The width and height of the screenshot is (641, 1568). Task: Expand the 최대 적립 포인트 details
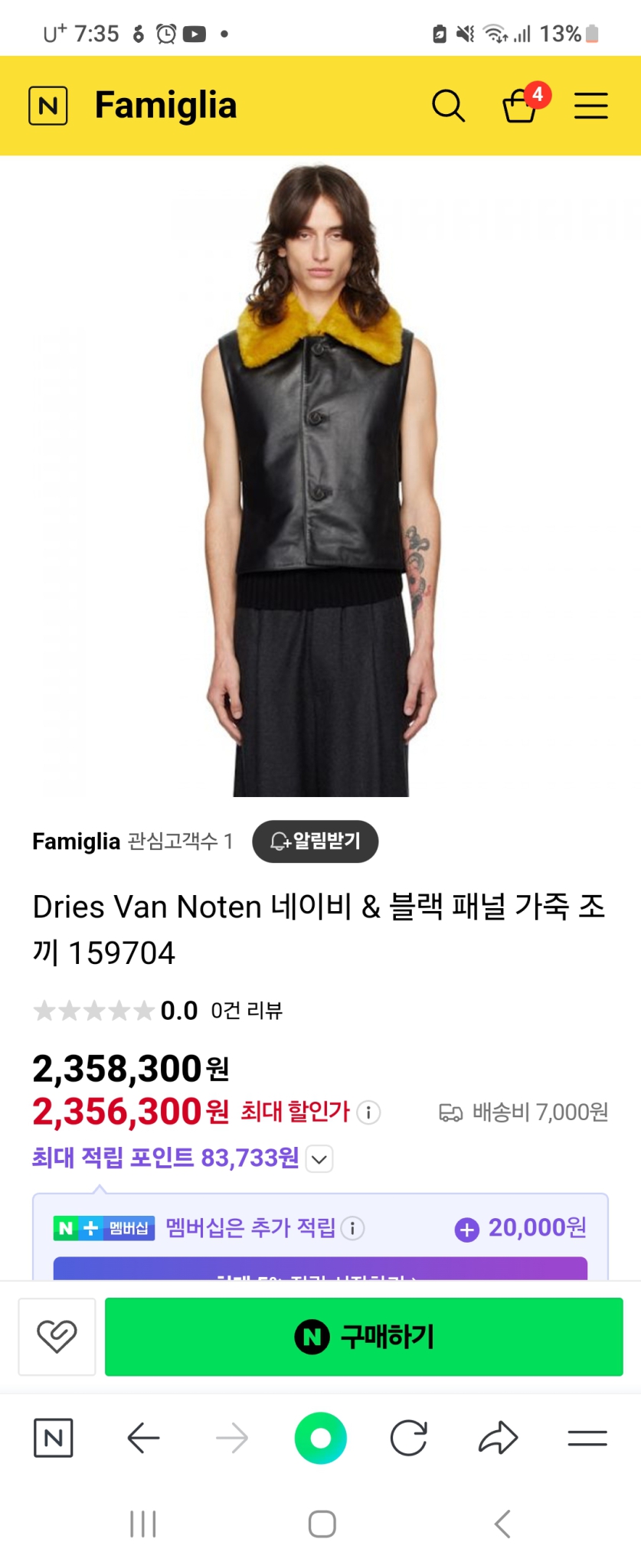319,1159
